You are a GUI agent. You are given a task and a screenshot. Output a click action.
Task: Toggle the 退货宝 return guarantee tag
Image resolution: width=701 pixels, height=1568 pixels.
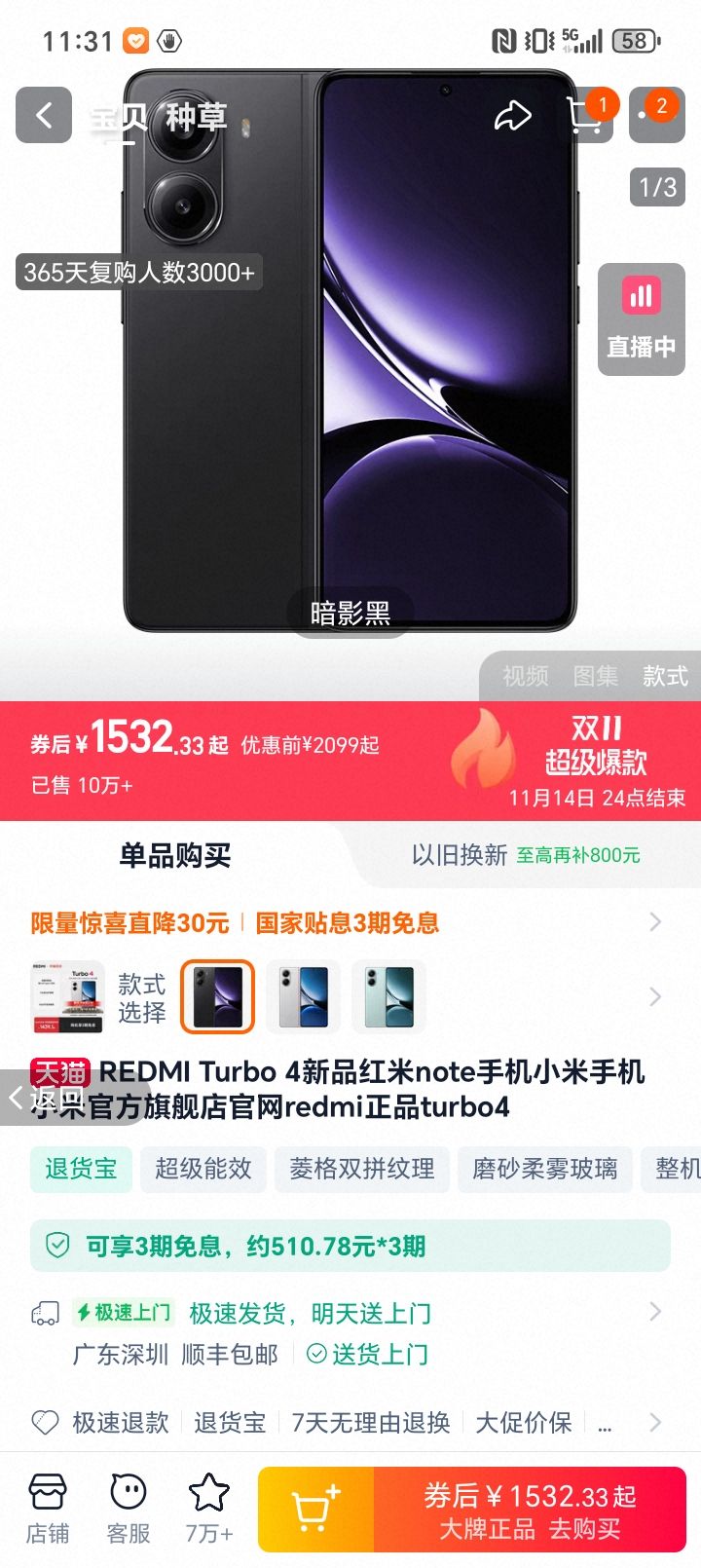click(81, 1169)
